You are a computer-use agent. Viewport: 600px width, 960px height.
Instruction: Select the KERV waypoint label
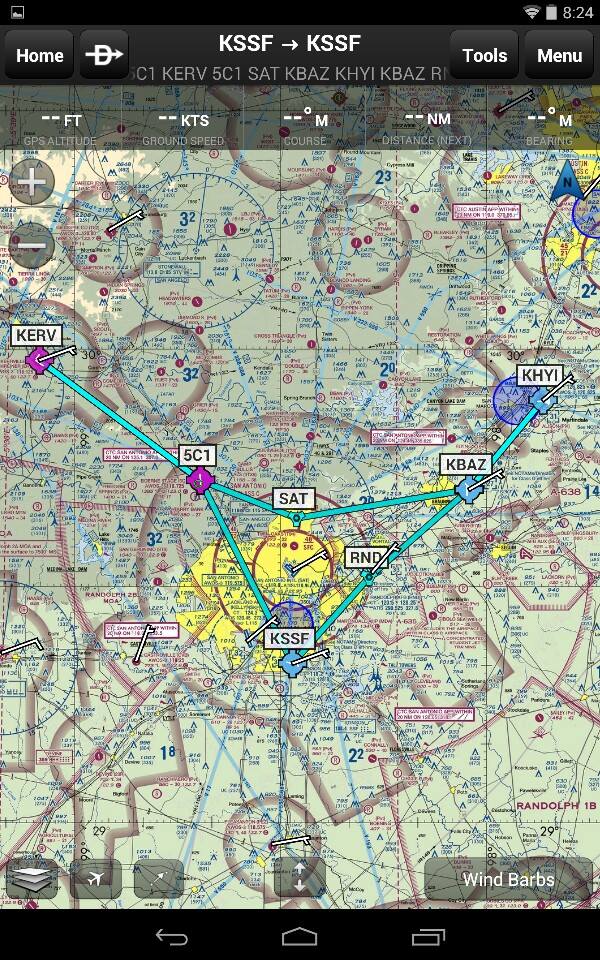[37, 336]
